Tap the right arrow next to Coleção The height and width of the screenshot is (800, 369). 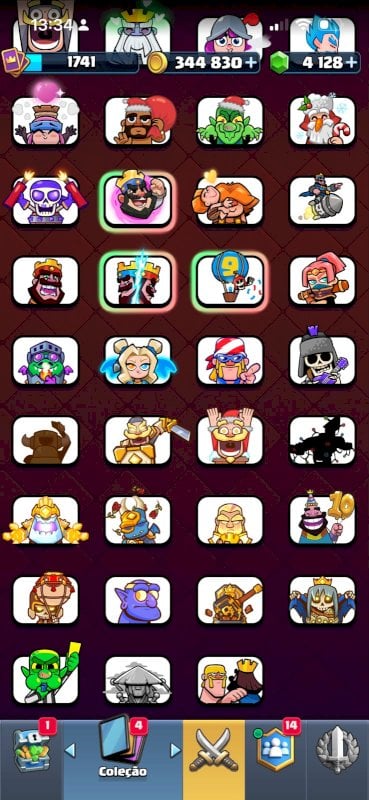coord(176,750)
